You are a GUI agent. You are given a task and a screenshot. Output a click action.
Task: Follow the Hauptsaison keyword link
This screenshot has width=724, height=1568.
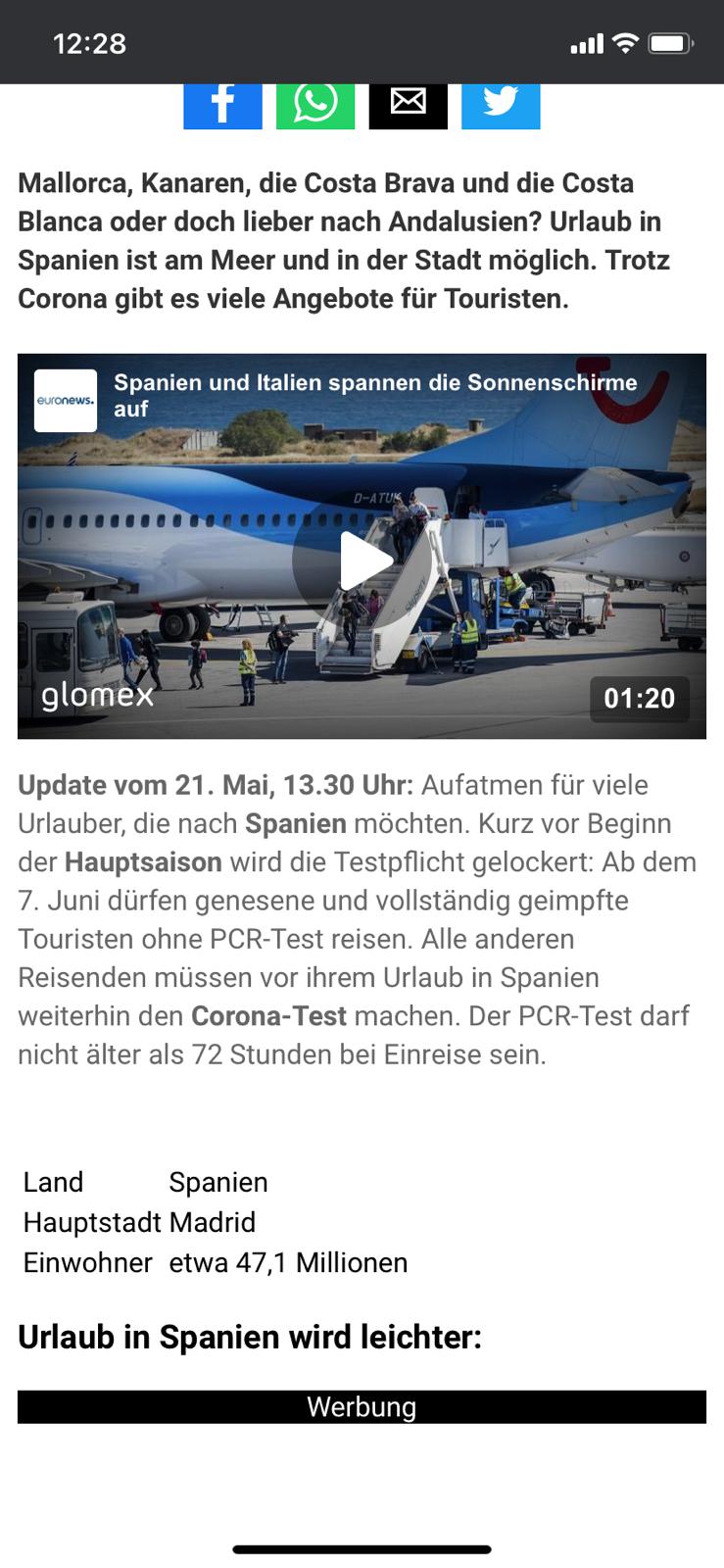tap(143, 862)
